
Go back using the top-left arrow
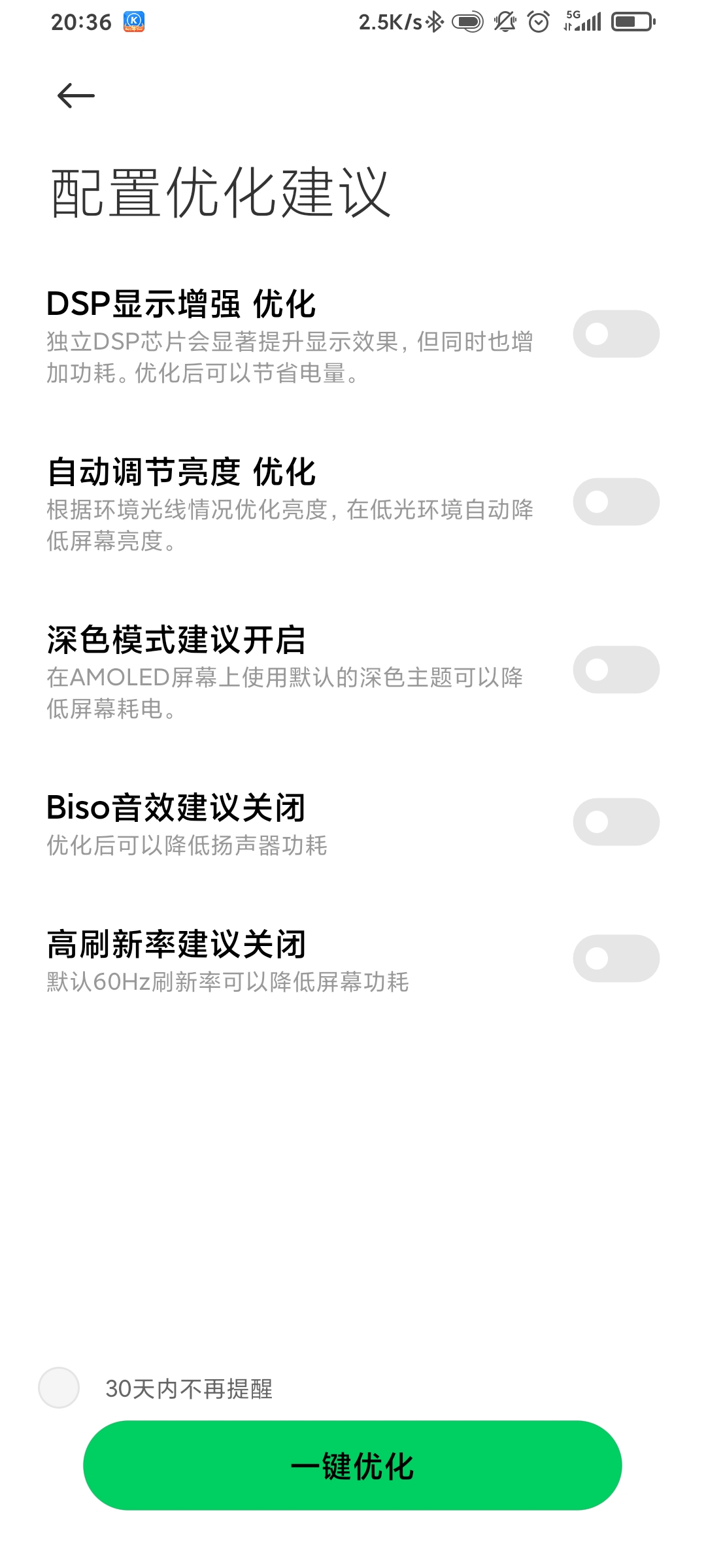point(76,96)
